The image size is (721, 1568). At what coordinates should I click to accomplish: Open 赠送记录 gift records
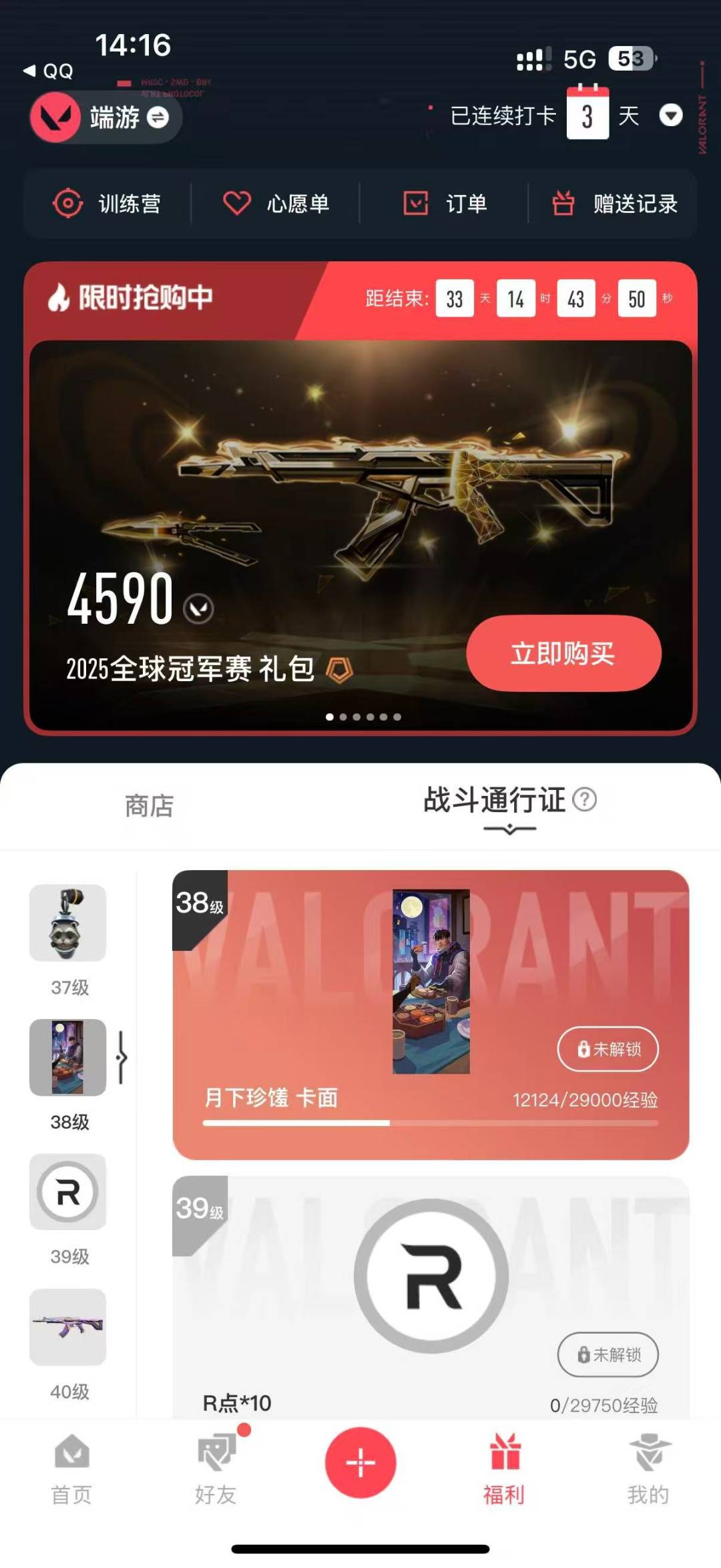click(x=614, y=204)
